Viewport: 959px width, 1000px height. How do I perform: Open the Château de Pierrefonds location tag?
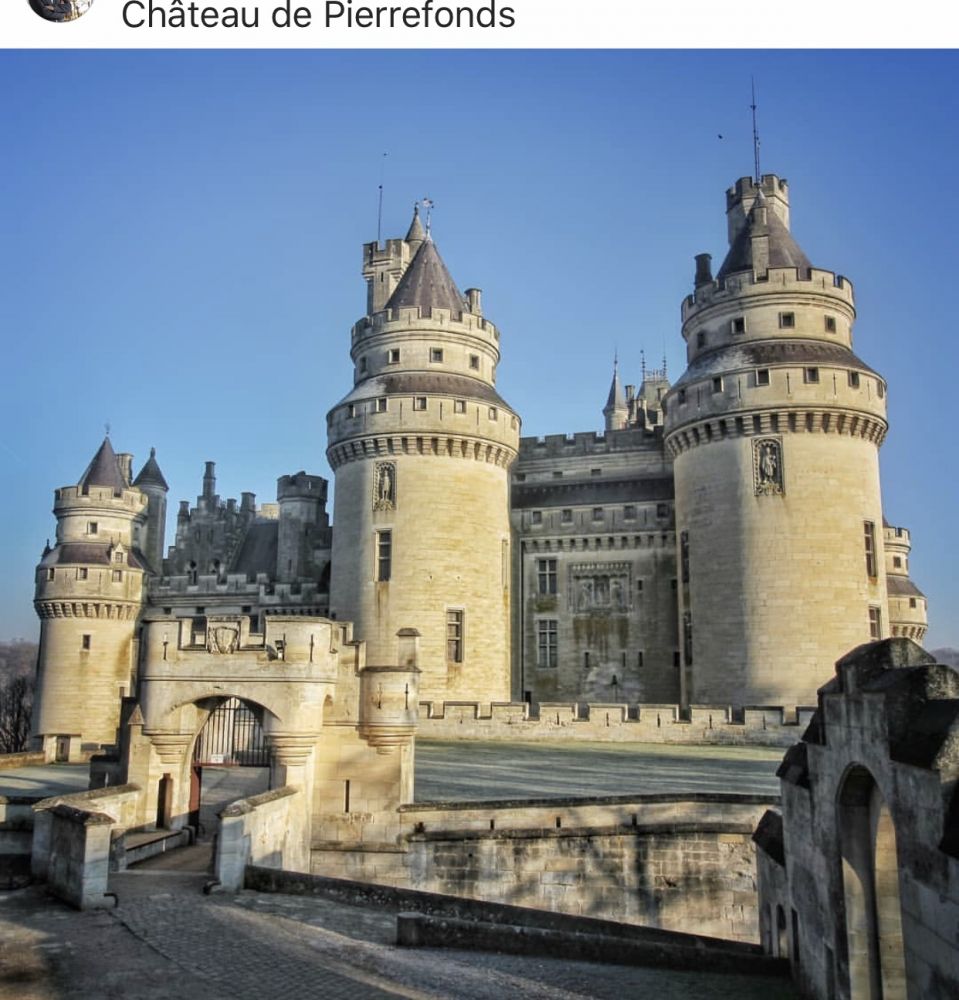coord(318,15)
